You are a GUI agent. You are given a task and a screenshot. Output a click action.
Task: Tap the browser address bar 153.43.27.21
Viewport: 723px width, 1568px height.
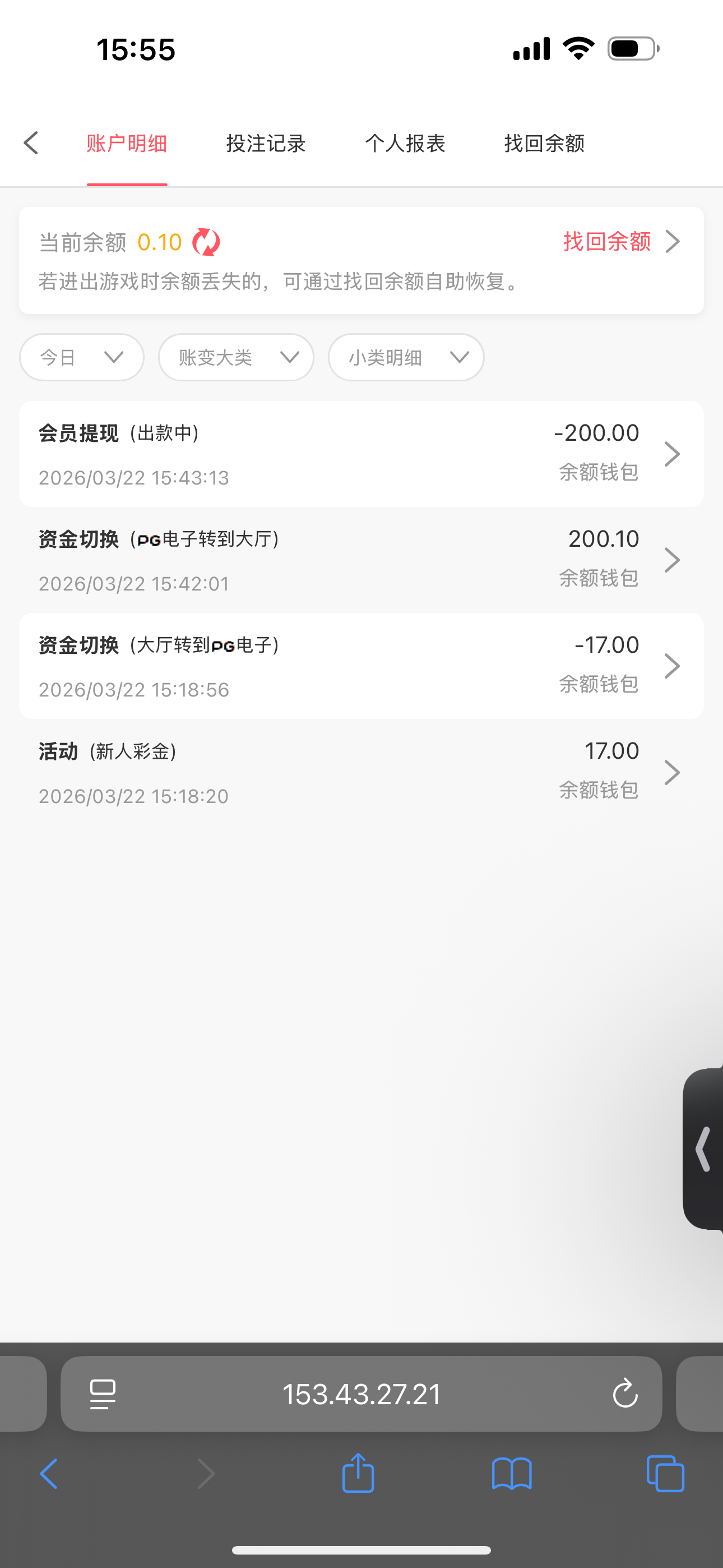pos(361,1394)
